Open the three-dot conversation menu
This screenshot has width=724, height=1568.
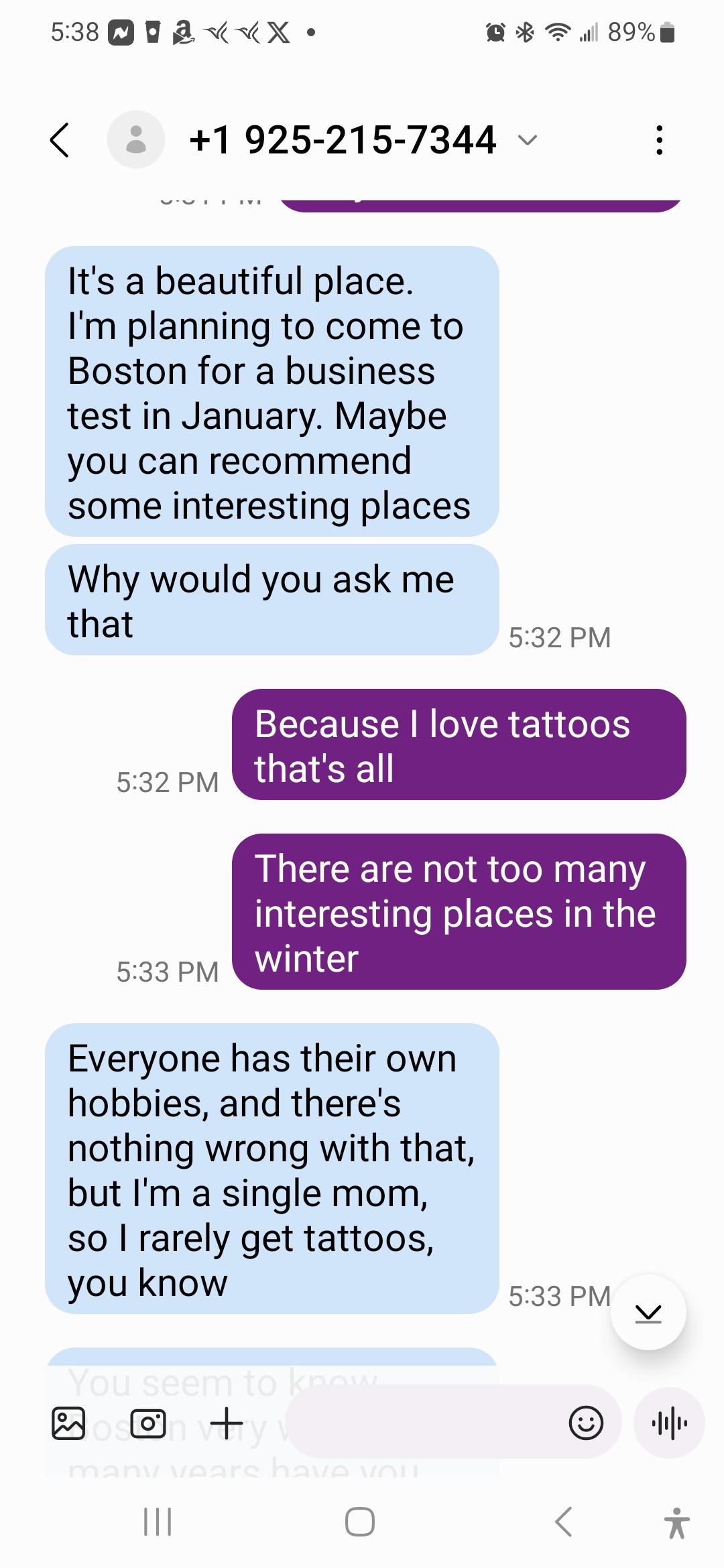(659, 139)
